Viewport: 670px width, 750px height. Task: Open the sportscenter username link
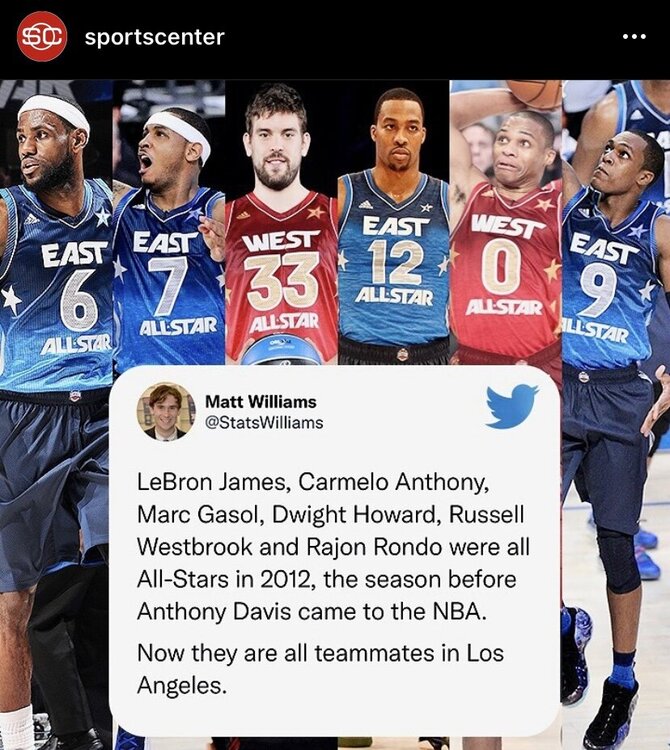(154, 38)
